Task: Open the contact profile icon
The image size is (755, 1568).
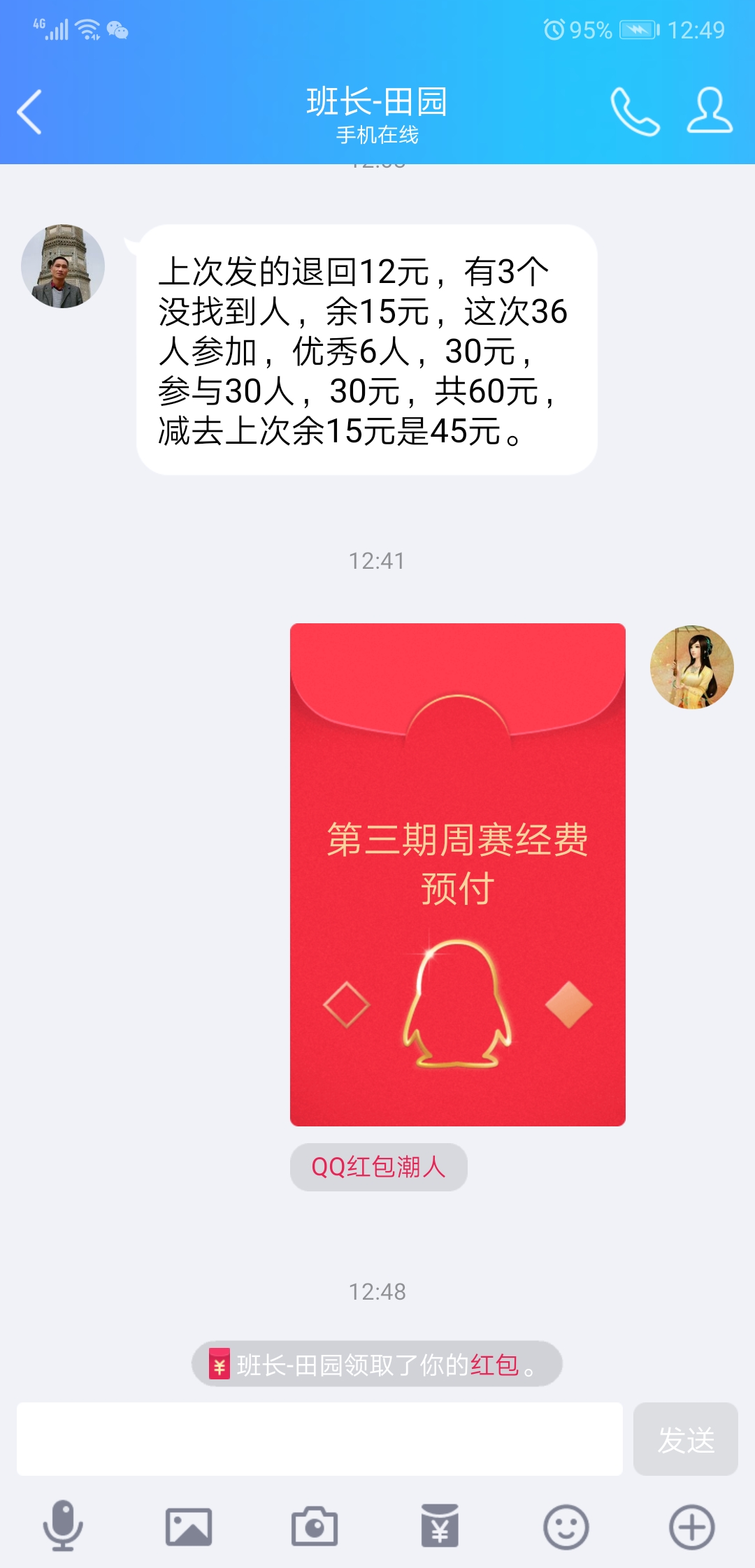Action: pyautogui.click(x=710, y=110)
